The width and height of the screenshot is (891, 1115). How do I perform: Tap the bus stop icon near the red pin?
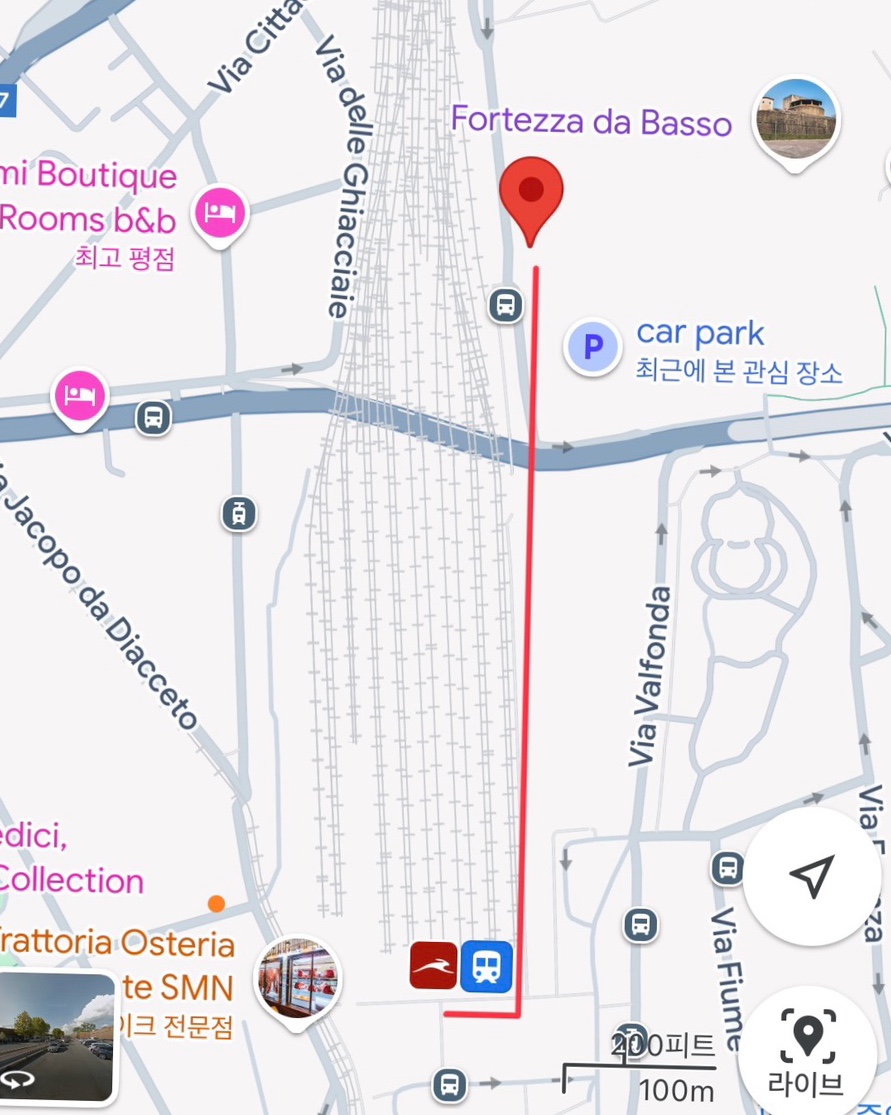click(x=506, y=304)
